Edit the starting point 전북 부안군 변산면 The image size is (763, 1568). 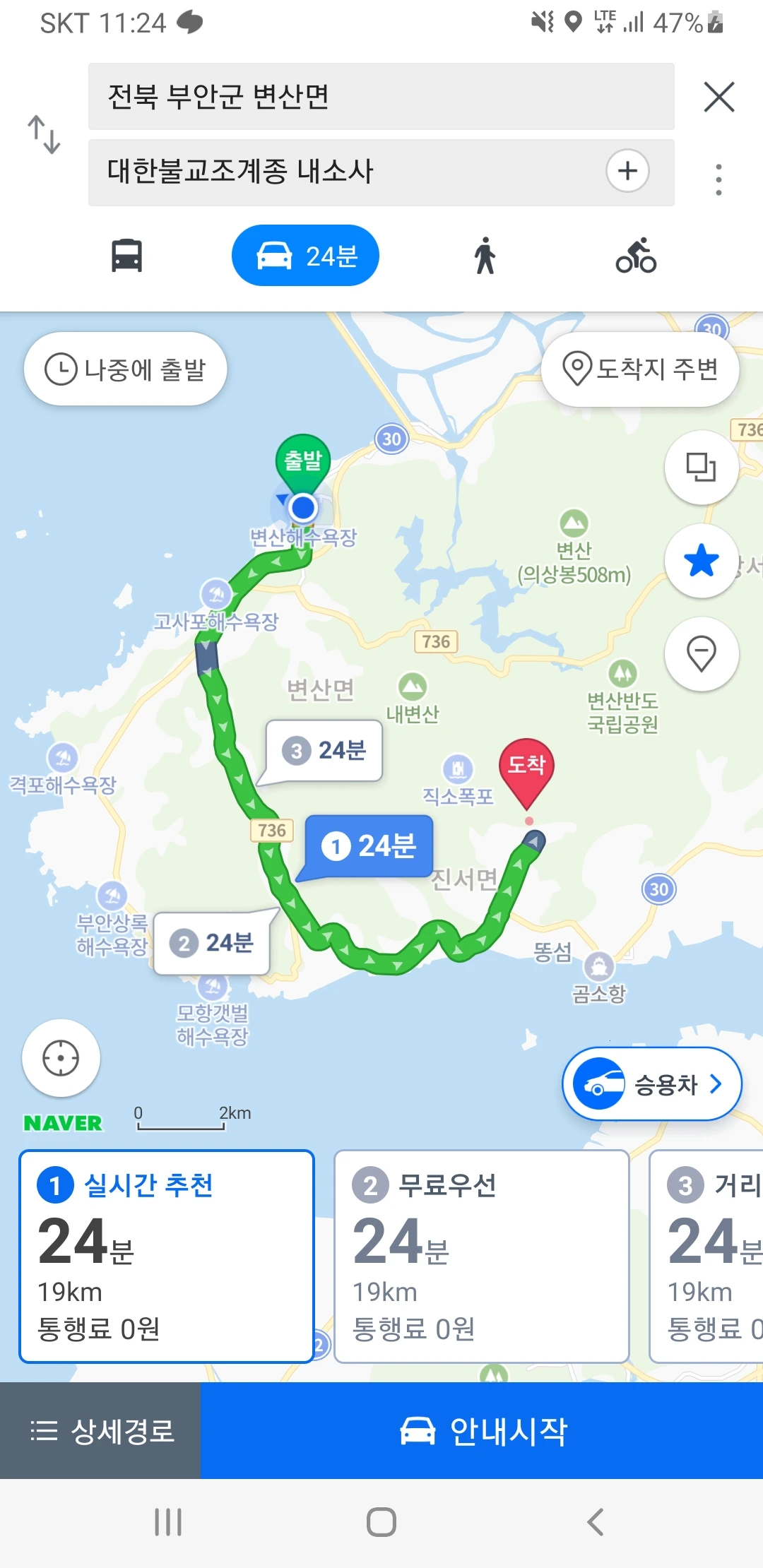coord(381,97)
